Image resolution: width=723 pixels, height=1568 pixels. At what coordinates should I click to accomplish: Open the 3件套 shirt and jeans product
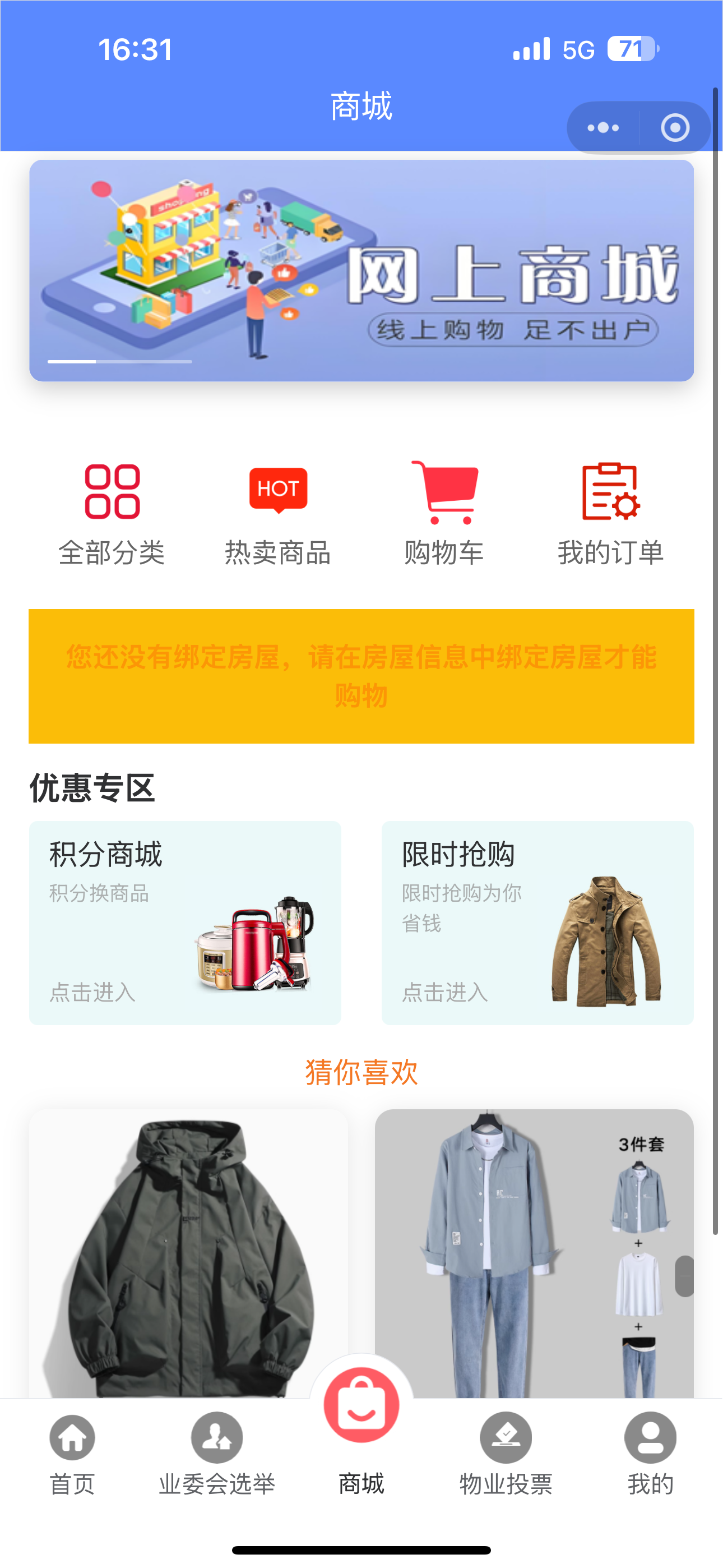[534, 1254]
